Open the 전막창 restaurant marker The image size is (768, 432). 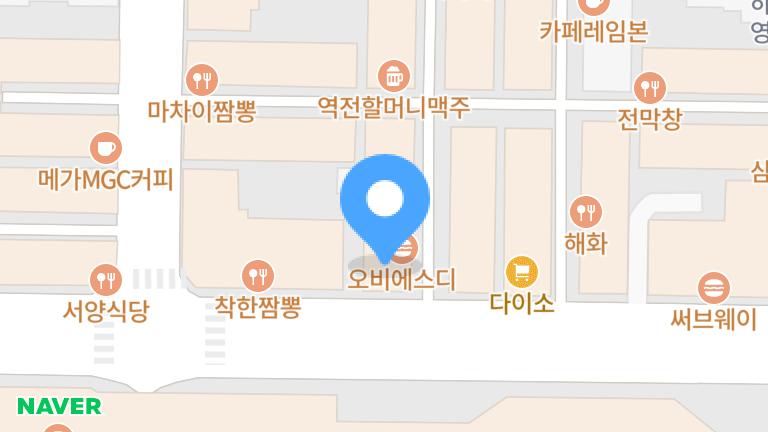[650, 87]
